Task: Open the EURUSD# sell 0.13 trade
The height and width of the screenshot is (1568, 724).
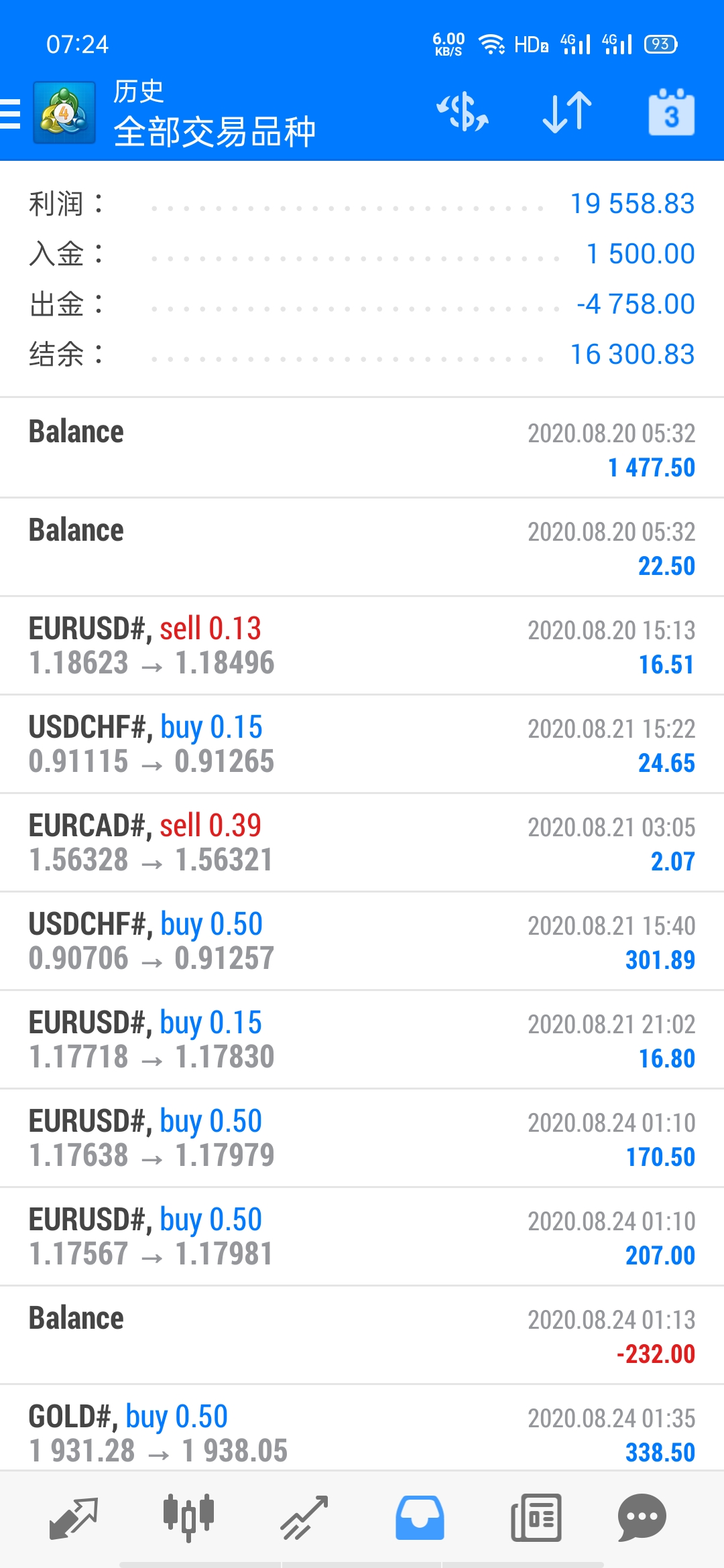Action: 362,646
